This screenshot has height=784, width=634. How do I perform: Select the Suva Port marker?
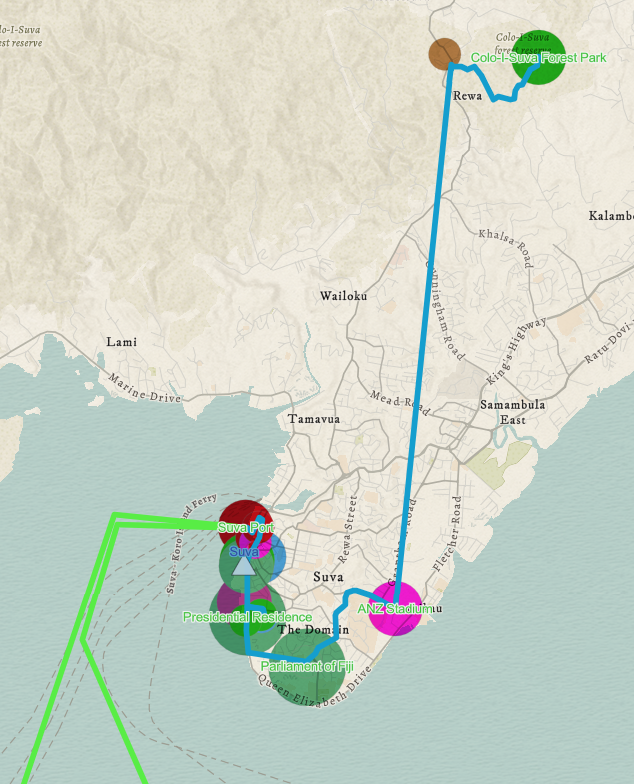click(x=246, y=527)
